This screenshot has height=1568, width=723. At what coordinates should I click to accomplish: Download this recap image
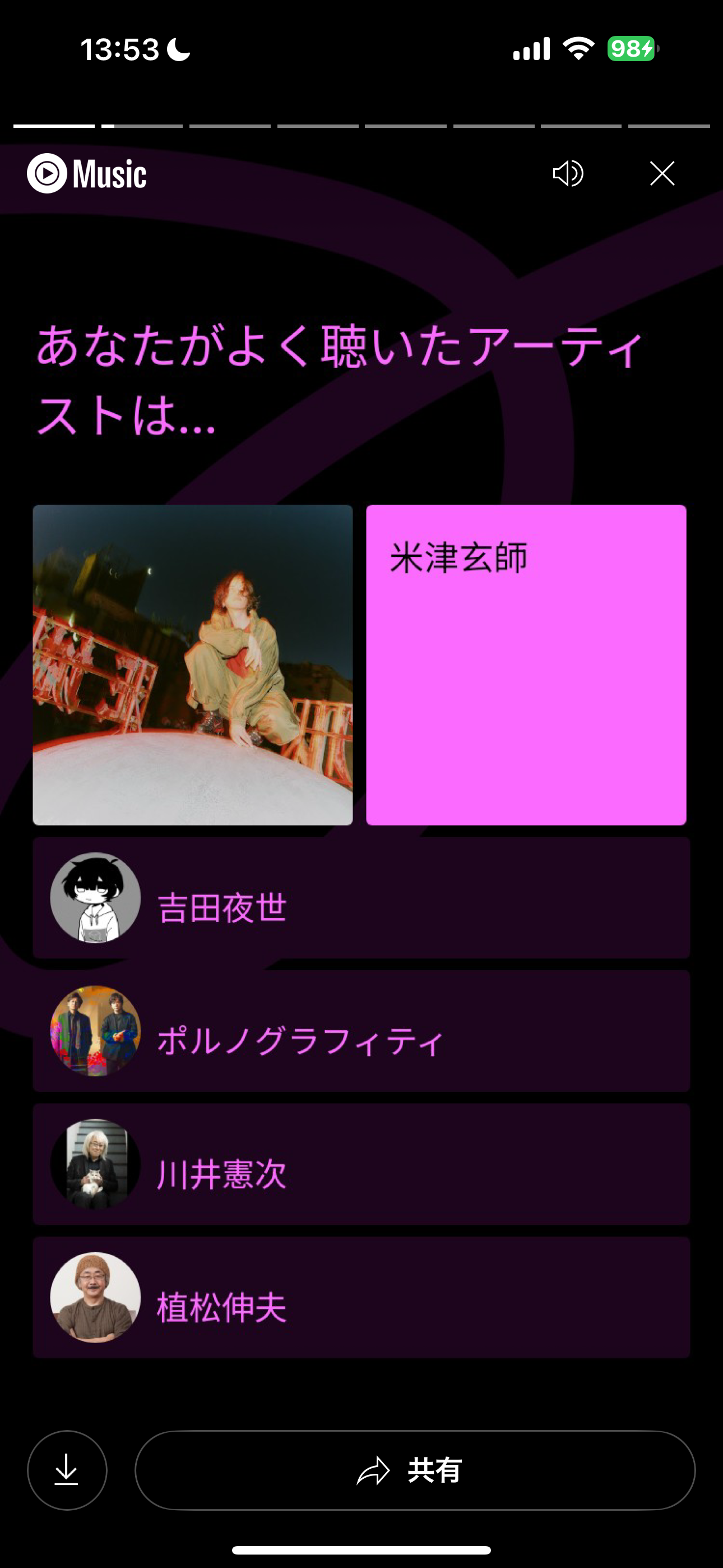pos(67,1470)
